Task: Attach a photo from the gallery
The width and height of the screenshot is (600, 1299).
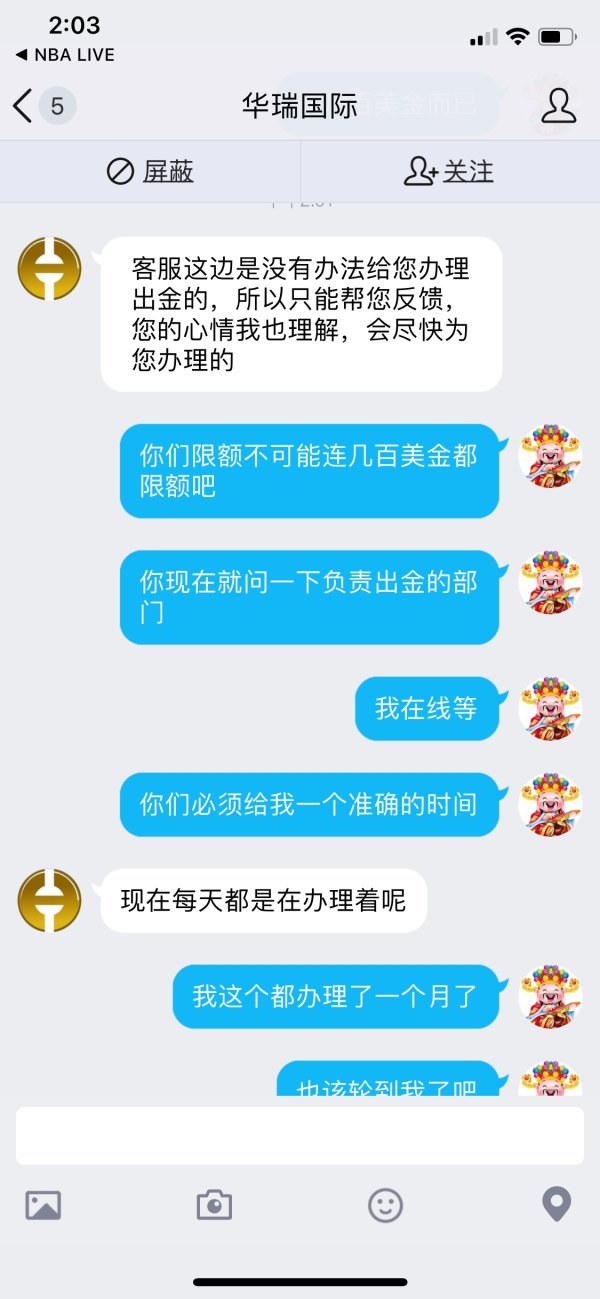Action: pos(43,1205)
